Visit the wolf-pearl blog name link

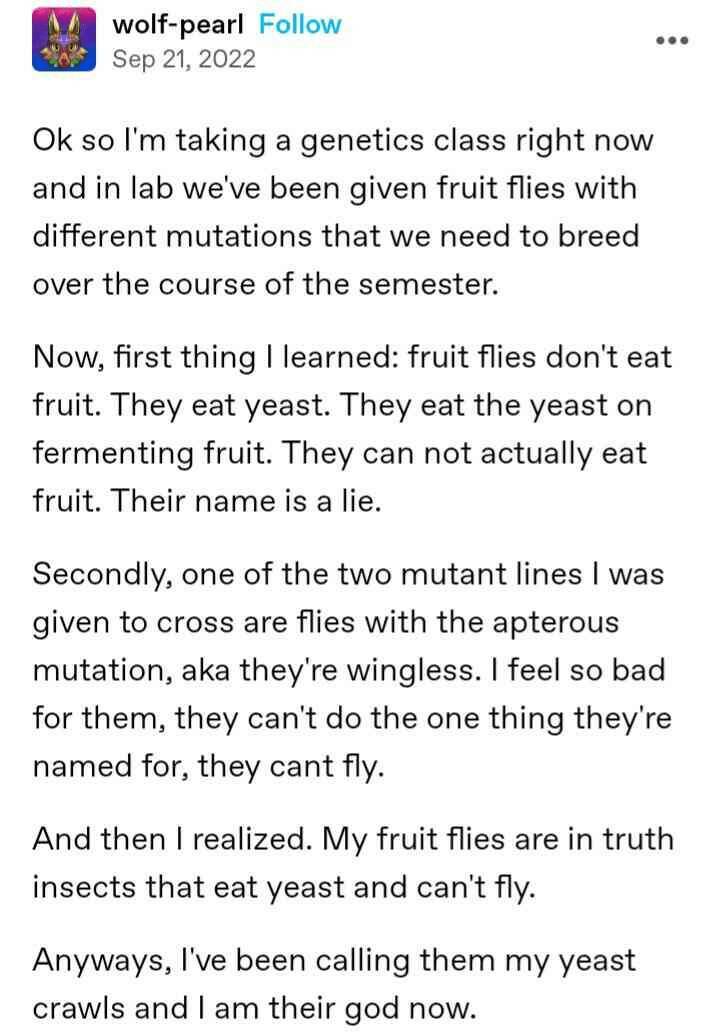tap(179, 25)
